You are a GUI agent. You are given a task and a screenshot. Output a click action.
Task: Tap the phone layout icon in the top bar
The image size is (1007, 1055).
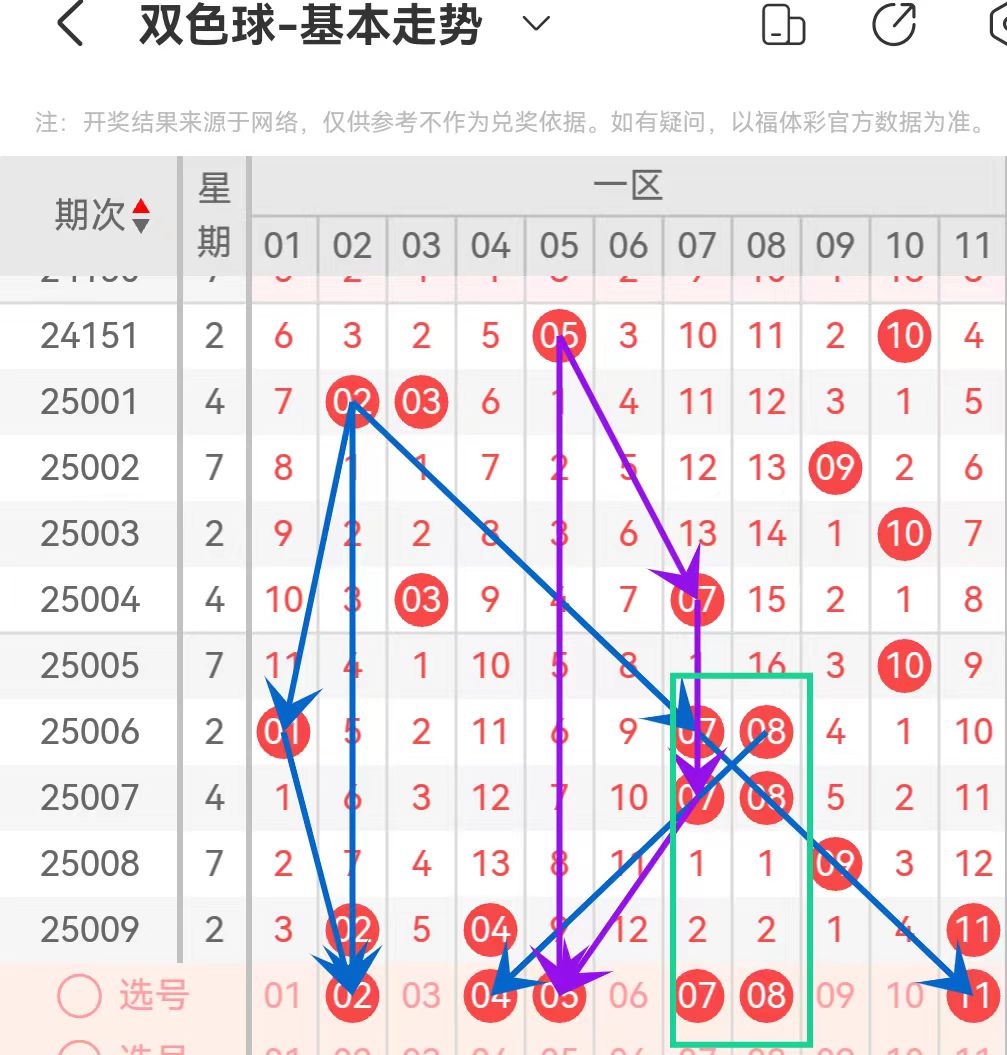click(782, 25)
